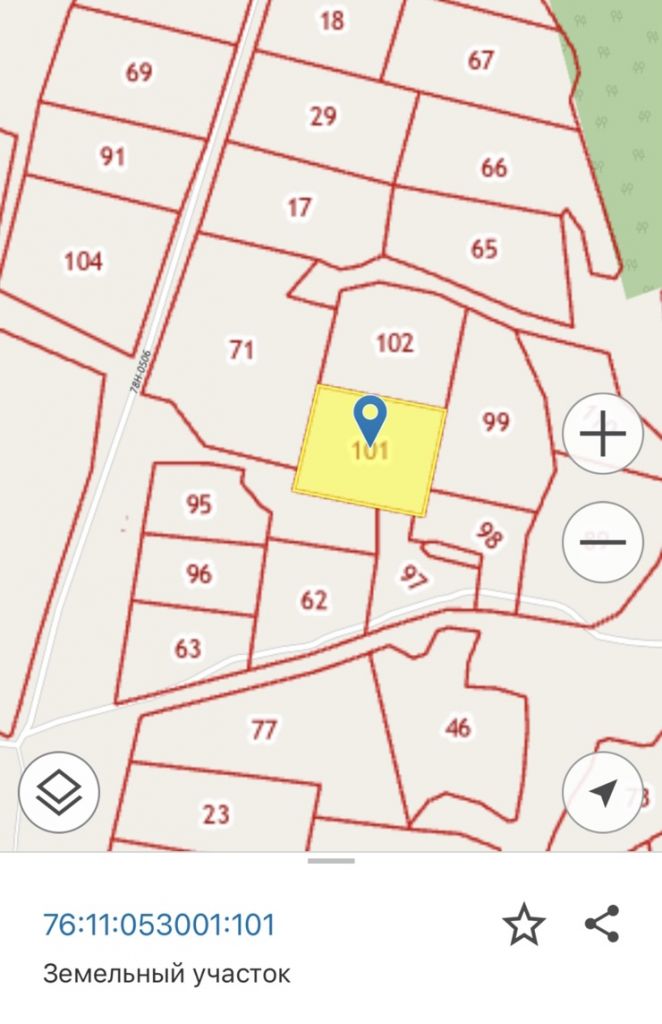The width and height of the screenshot is (662, 1024).
Task: Tap the blue pin on parcel 101
Action: point(371,416)
